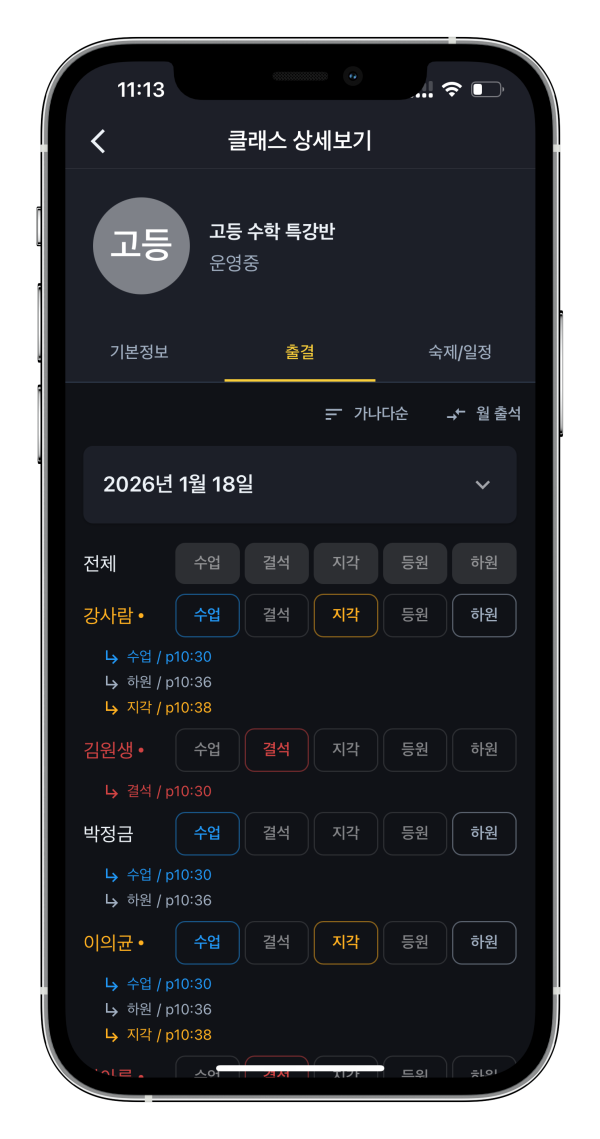The image size is (600, 1139).
Task: Mark 박정금 as 등원
Action: click(415, 833)
